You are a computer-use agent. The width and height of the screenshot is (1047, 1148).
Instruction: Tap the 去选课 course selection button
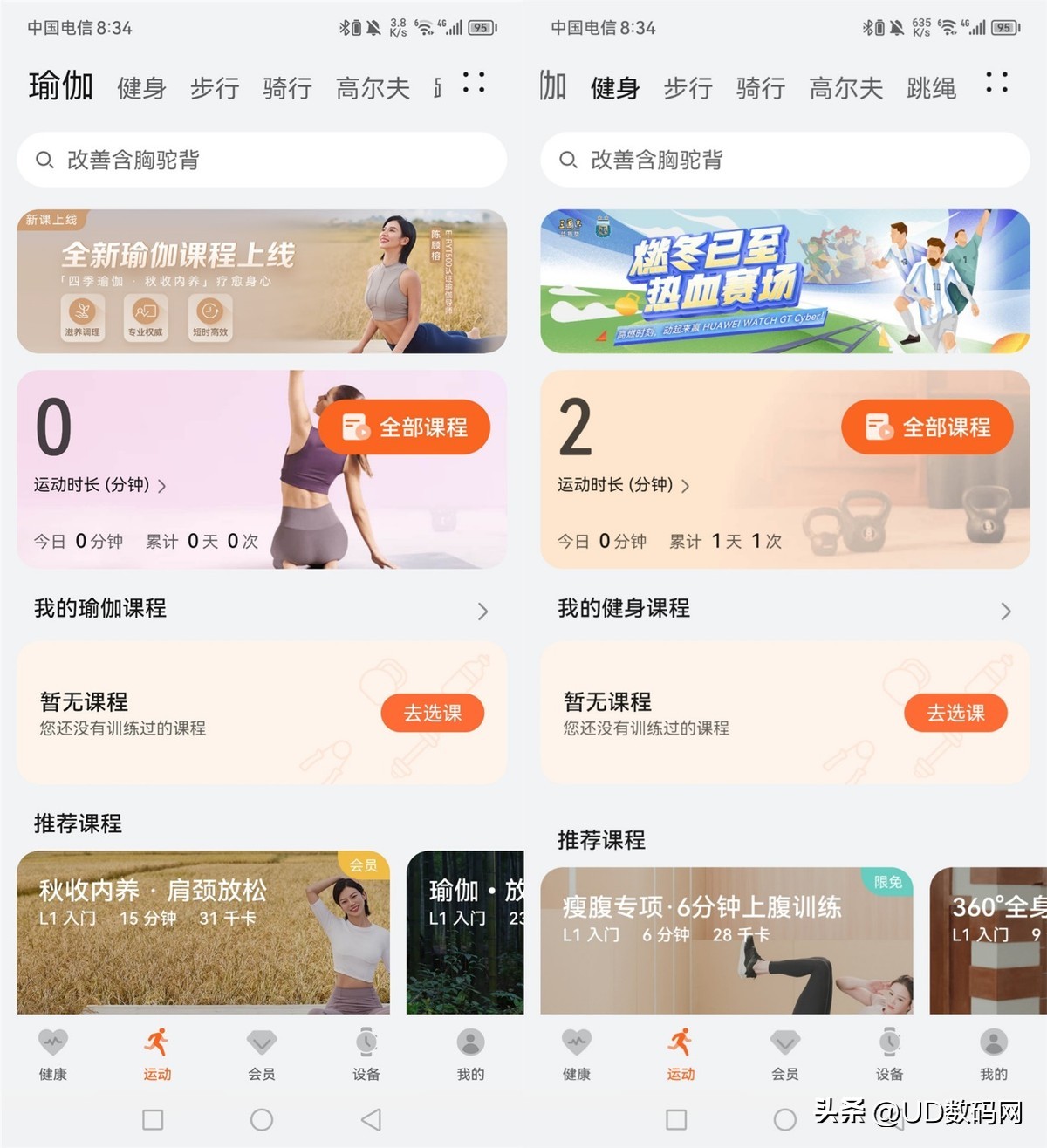click(x=434, y=713)
